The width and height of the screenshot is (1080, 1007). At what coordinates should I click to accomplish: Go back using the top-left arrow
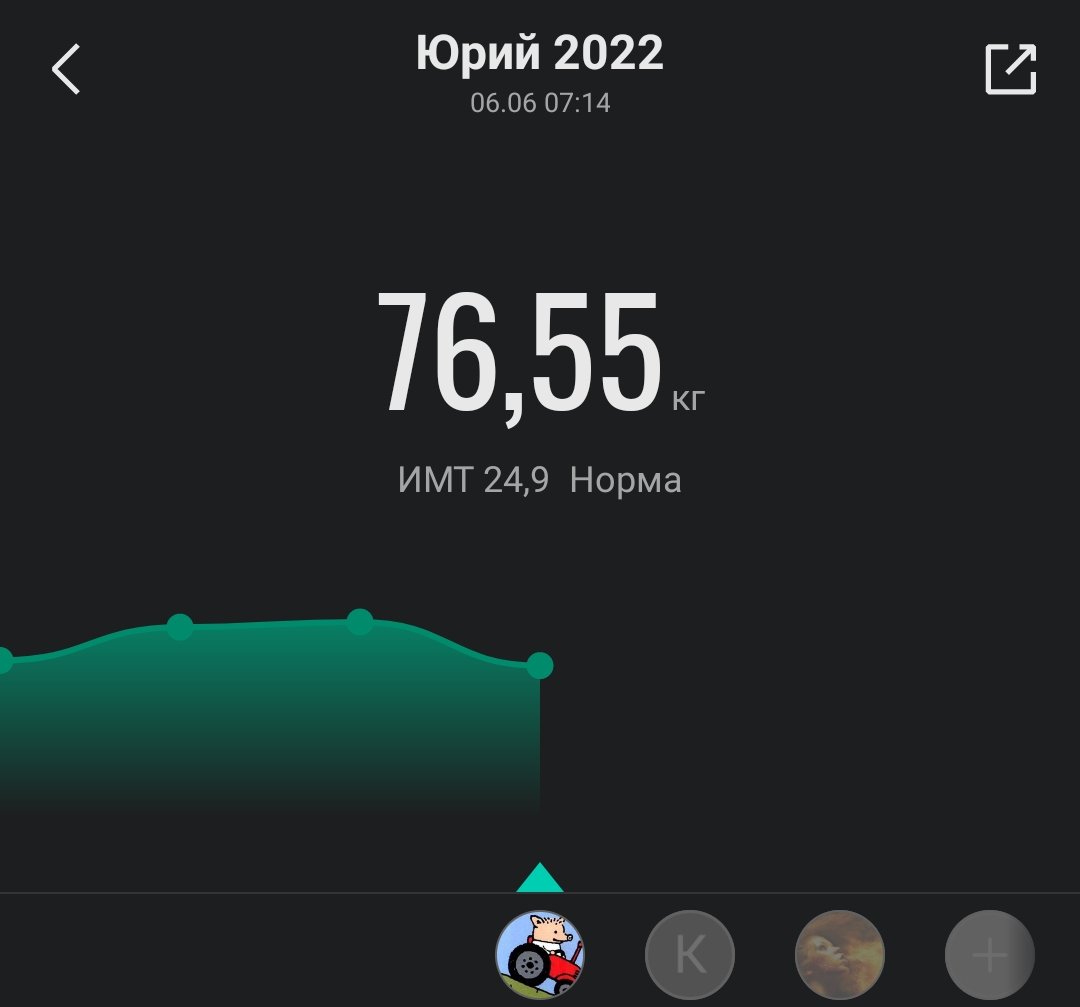(66, 70)
